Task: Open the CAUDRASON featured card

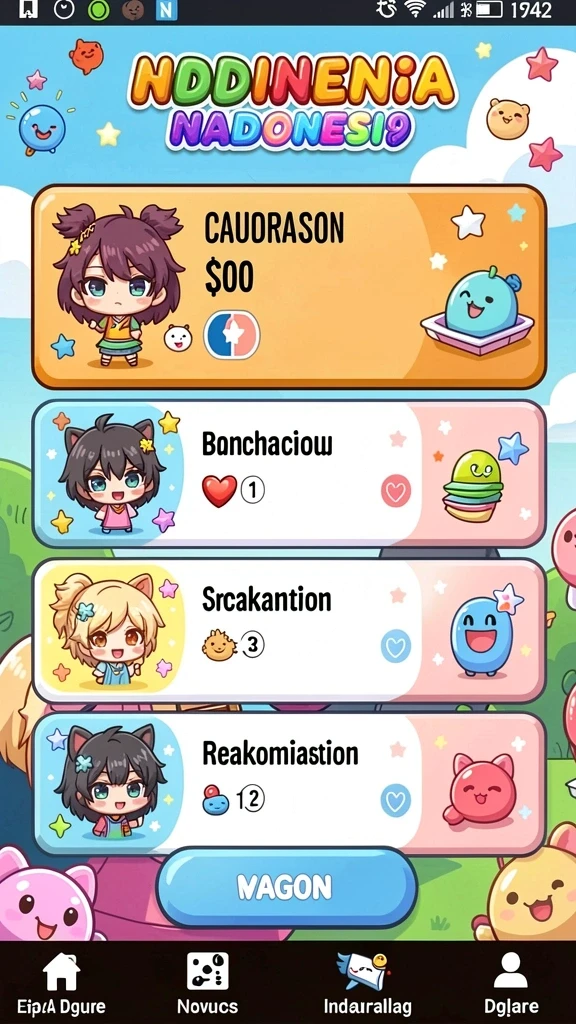Action: pos(289,287)
